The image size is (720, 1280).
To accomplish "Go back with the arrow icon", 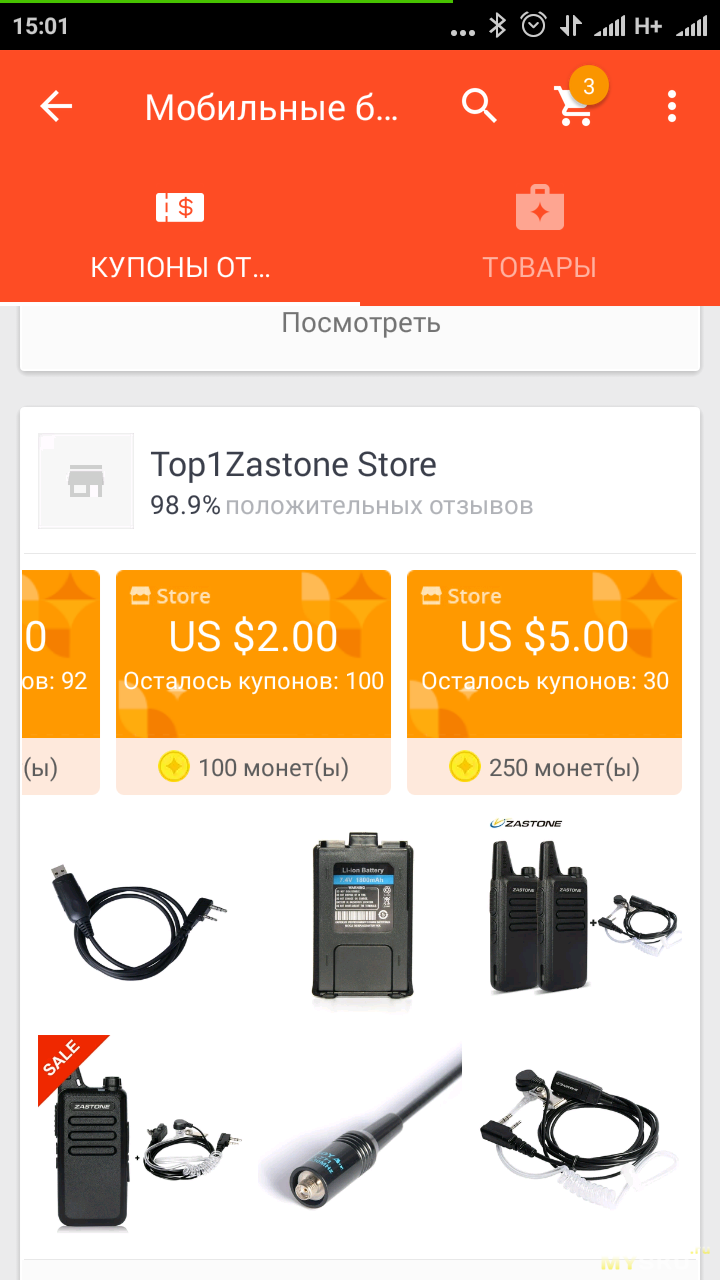I will pyautogui.click(x=56, y=106).
